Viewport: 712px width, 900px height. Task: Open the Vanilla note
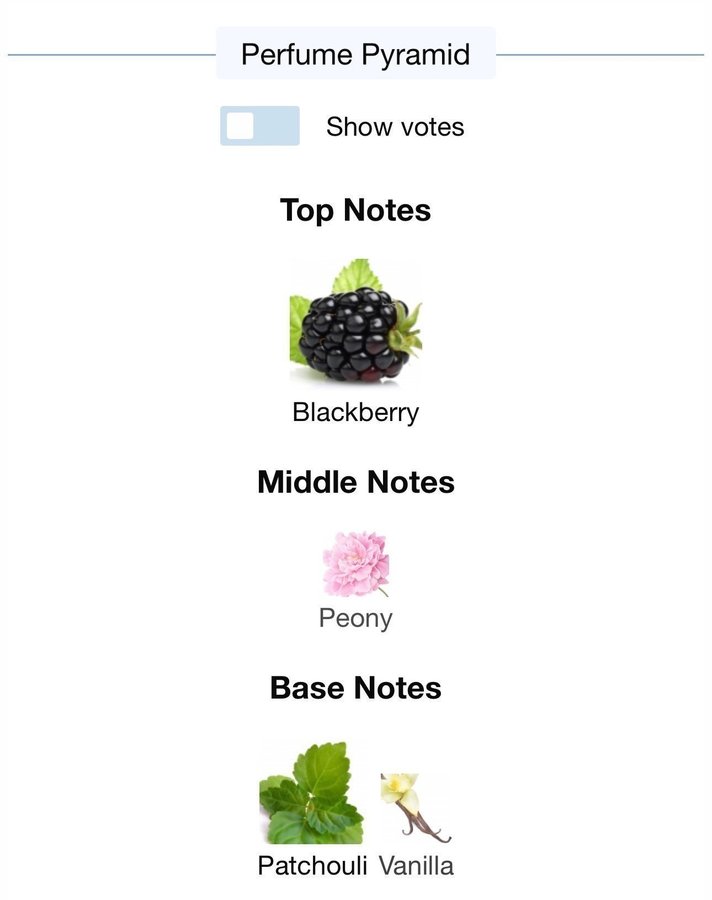point(415,808)
